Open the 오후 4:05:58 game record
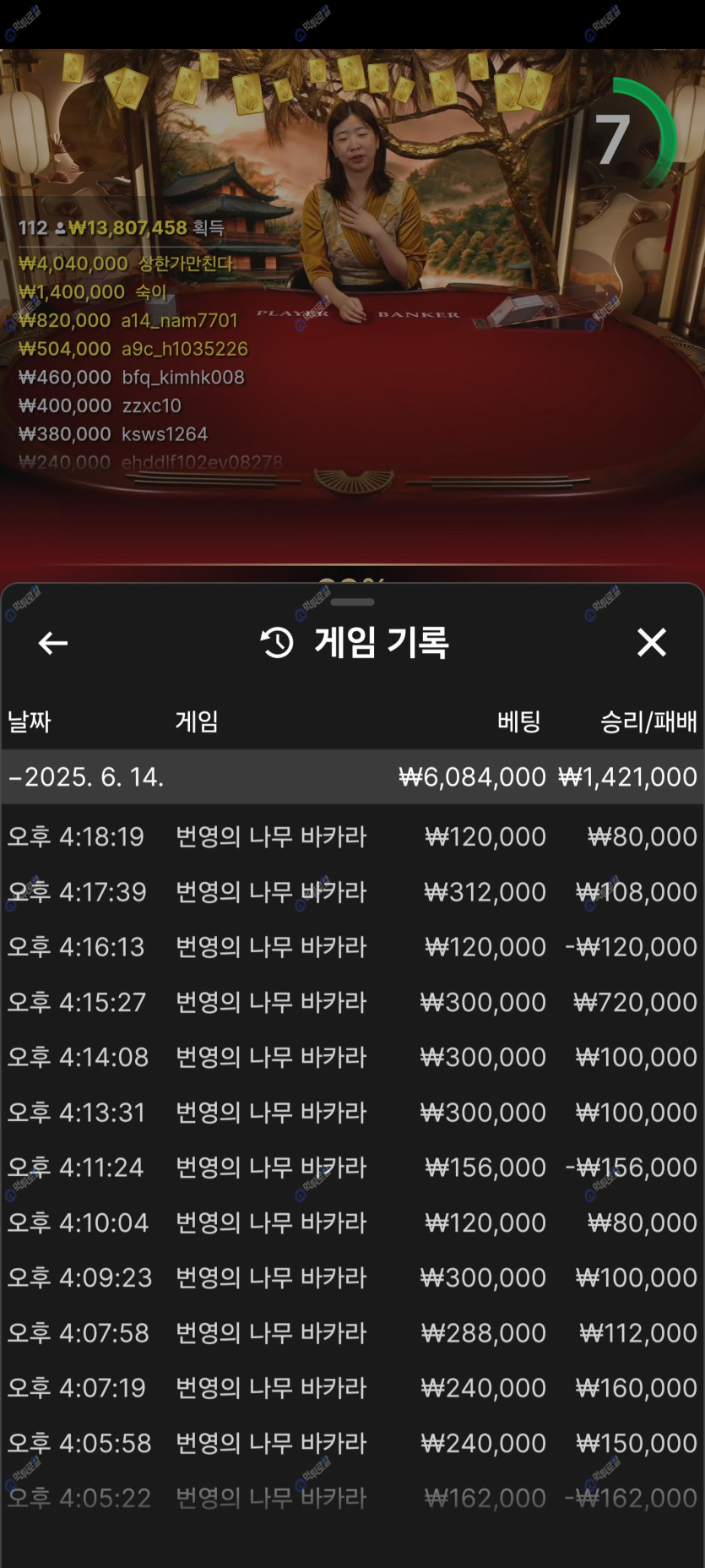705x1568 pixels. pyautogui.click(x=353, y=1443)
